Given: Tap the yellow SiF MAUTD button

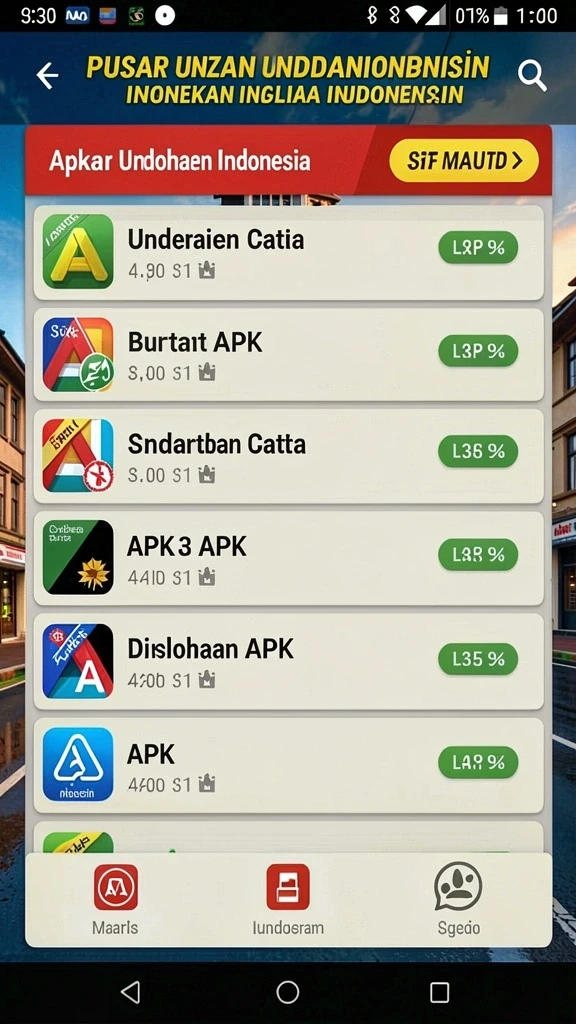Looking at the screenshot, I should [464, 161].
